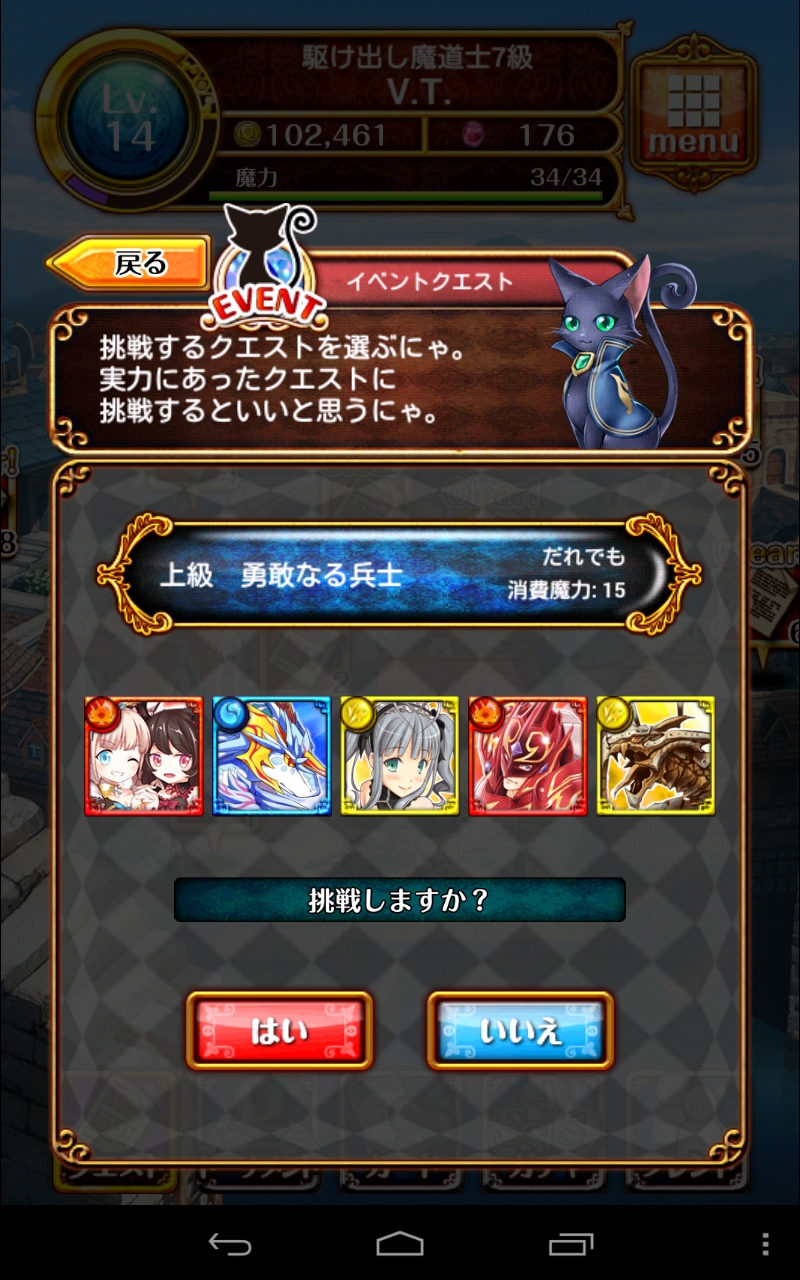Decline the challenge with いいえ

tap(520, 1031)
